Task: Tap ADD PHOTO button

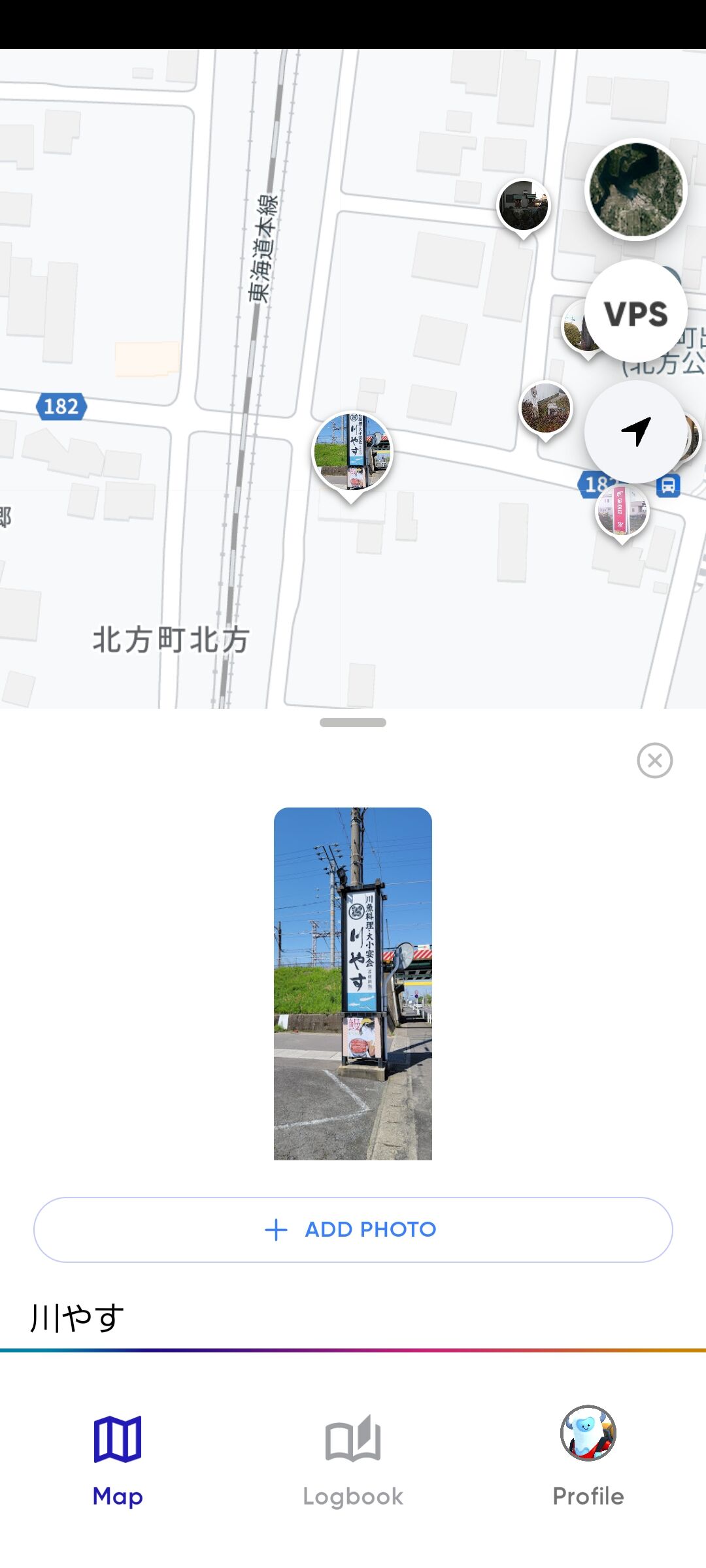Action: 353,1230
